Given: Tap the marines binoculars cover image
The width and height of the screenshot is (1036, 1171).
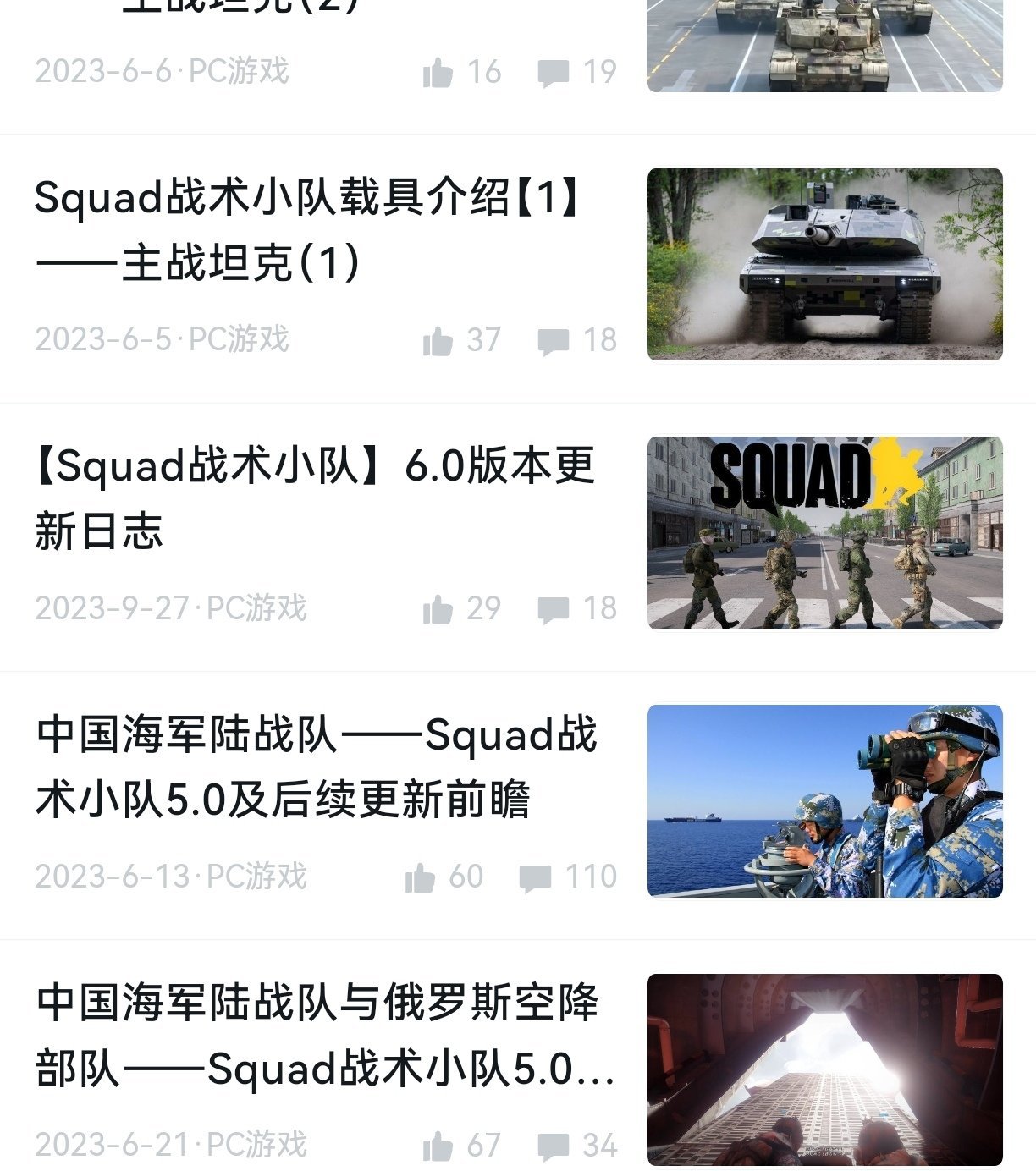Looking at the screenshot, I should tap(824, 800).
